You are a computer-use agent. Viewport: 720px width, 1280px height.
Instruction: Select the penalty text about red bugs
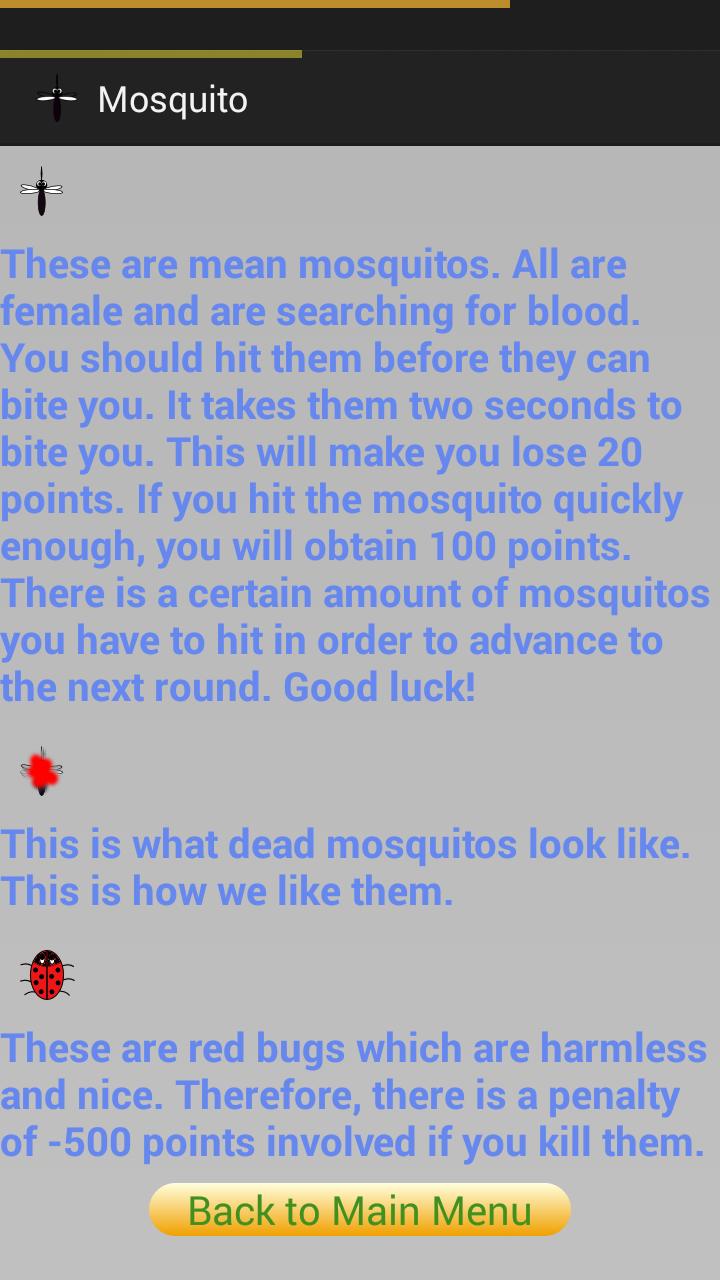(355, 1094)
